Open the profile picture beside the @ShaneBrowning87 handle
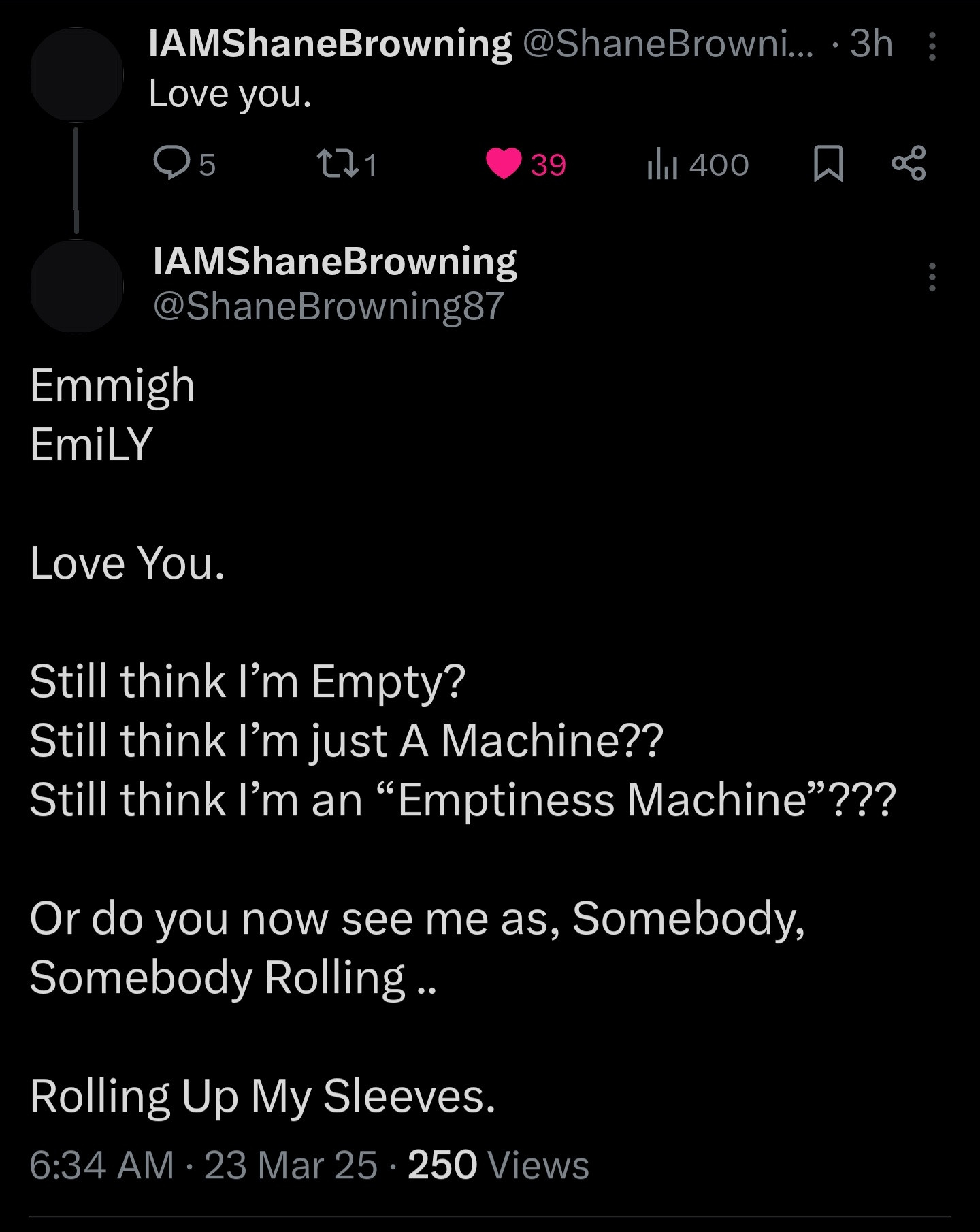Screen dimensions: 980x1232 [76, 287]
